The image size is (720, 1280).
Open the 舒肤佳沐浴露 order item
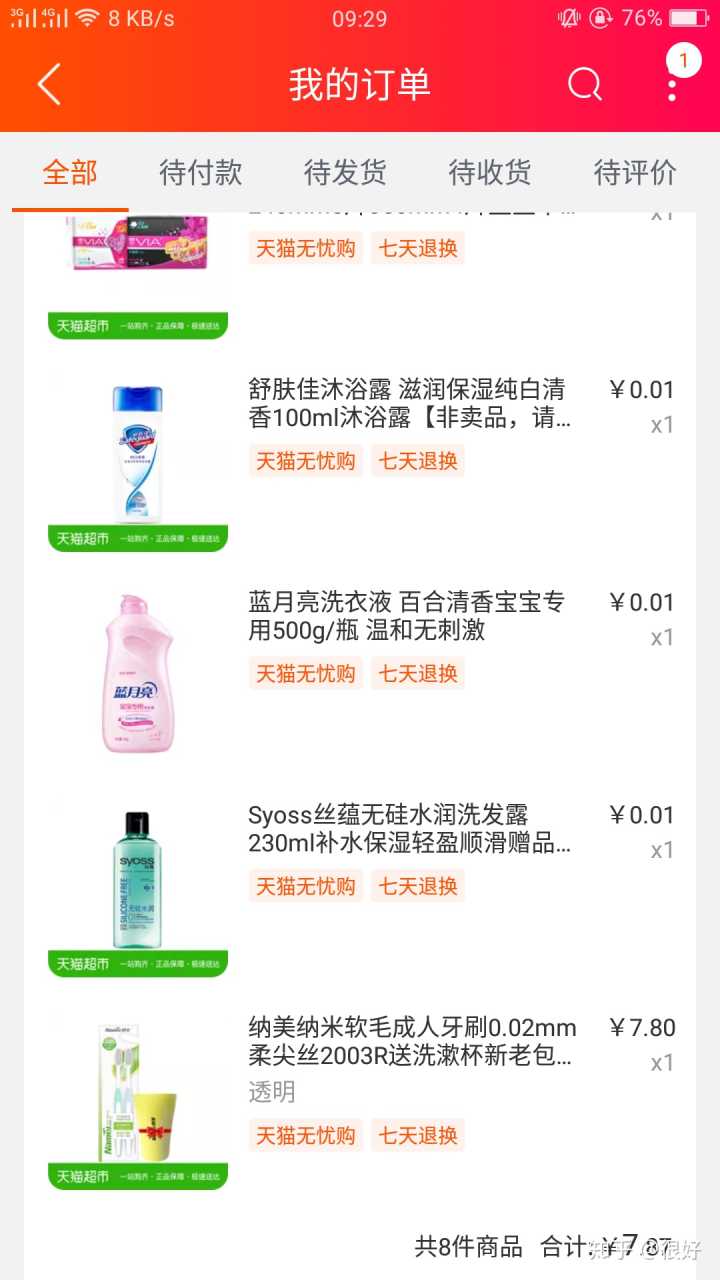408,404
